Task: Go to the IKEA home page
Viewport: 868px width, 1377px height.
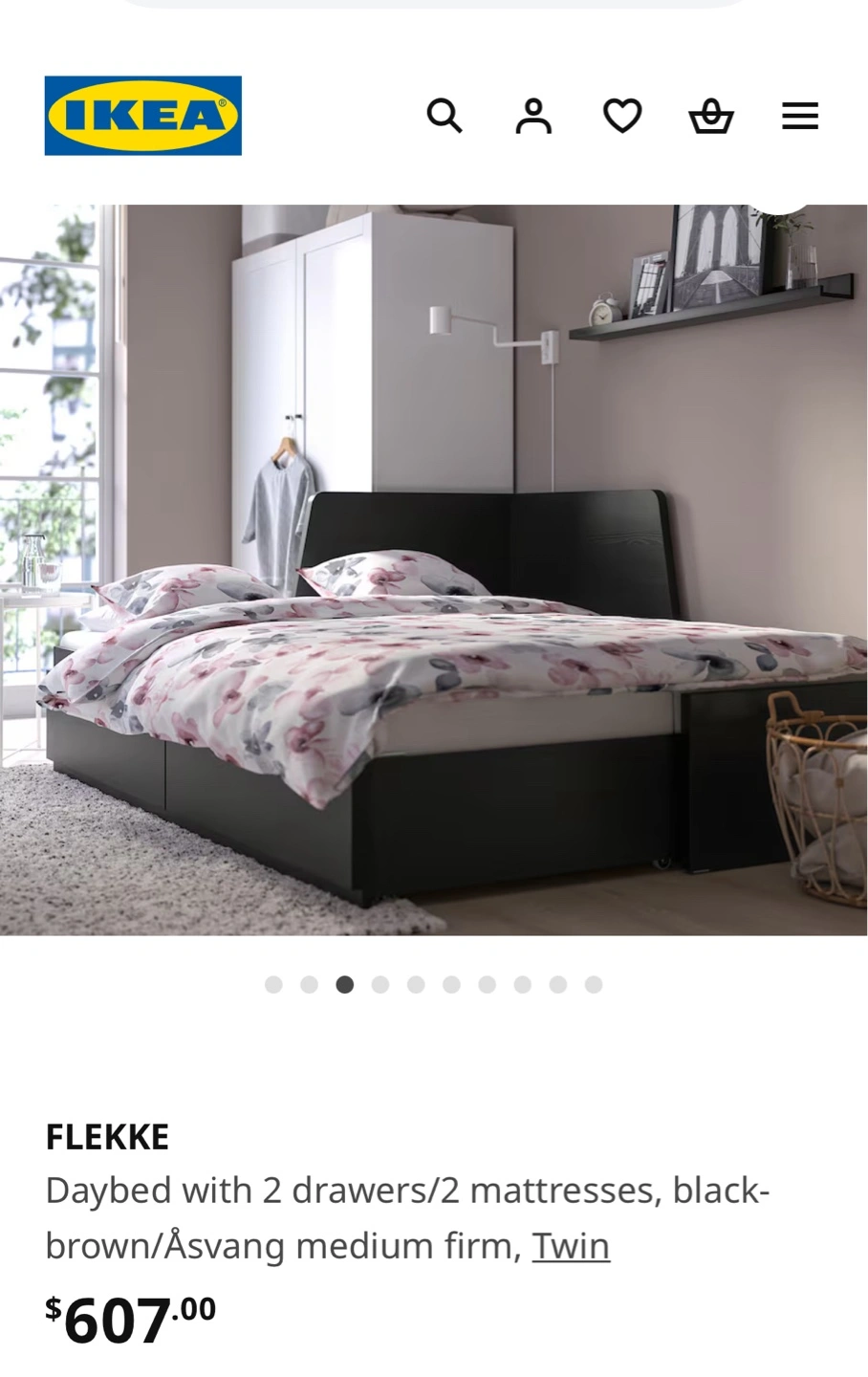Action: tap(143, 116)
